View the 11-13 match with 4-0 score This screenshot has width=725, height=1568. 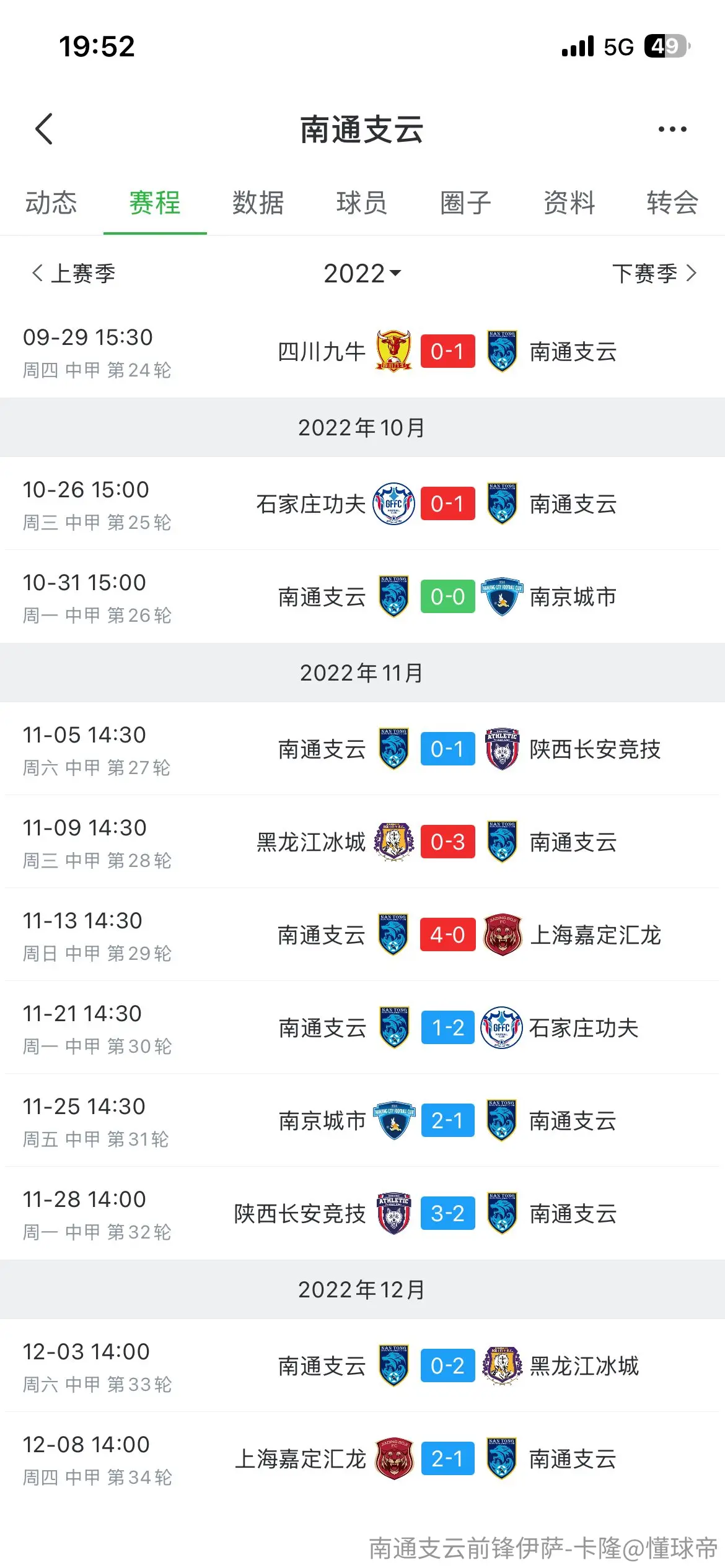[x=362, y=934]
